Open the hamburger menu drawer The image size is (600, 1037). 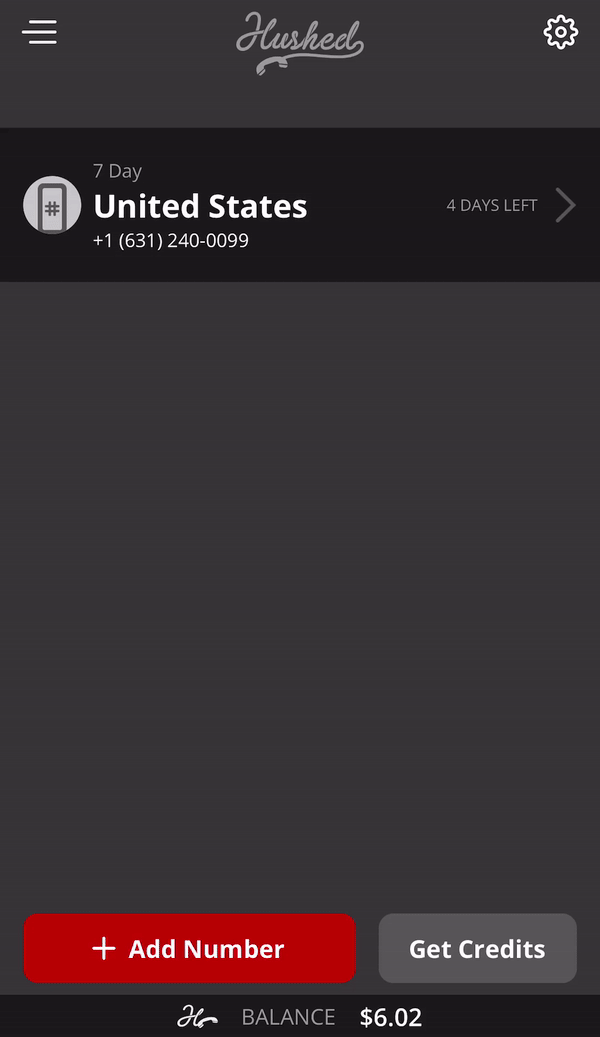pyautogui.click(x=39, y=32)
